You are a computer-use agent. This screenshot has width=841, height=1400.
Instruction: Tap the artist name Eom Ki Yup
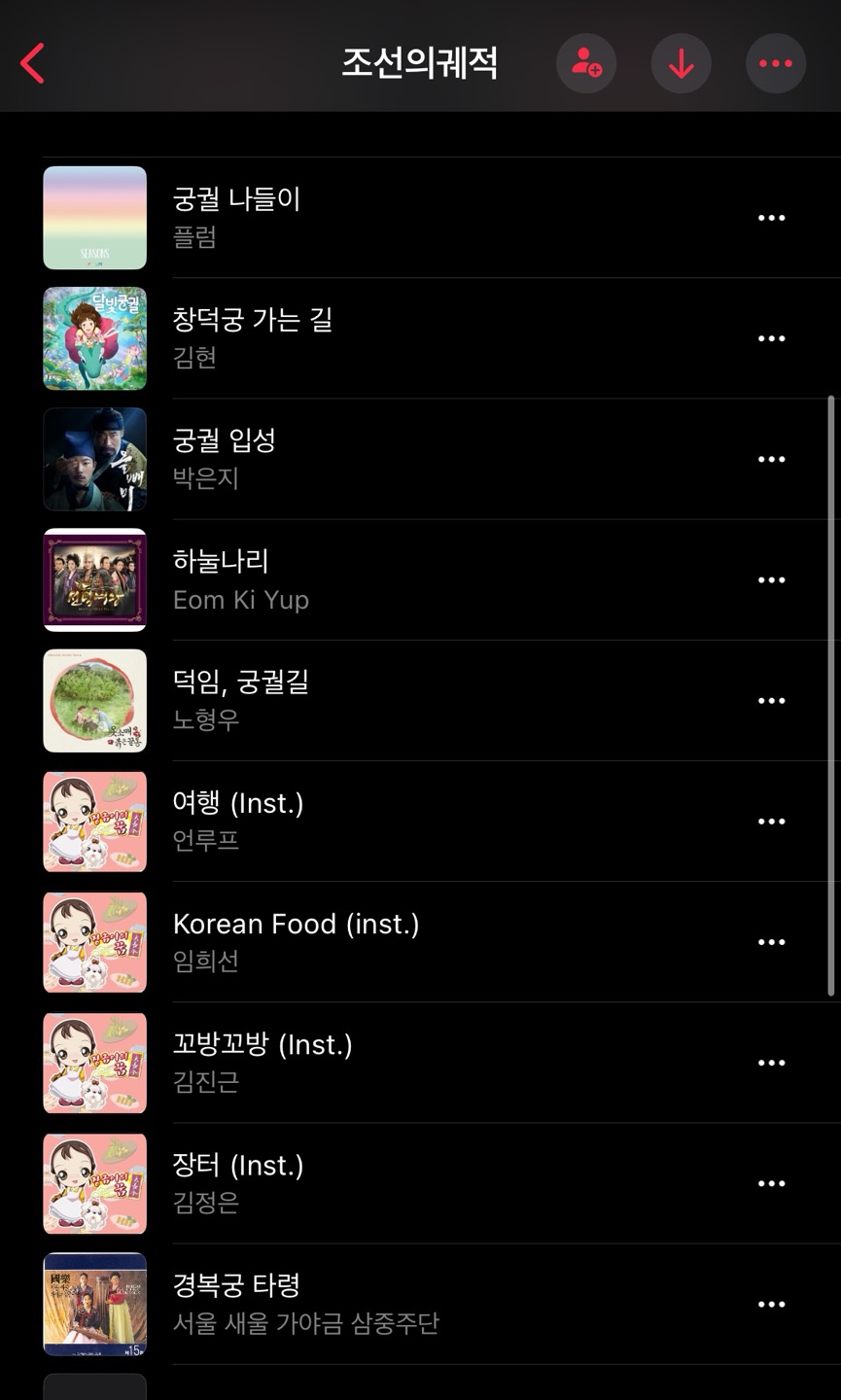(x=240, y=600)
